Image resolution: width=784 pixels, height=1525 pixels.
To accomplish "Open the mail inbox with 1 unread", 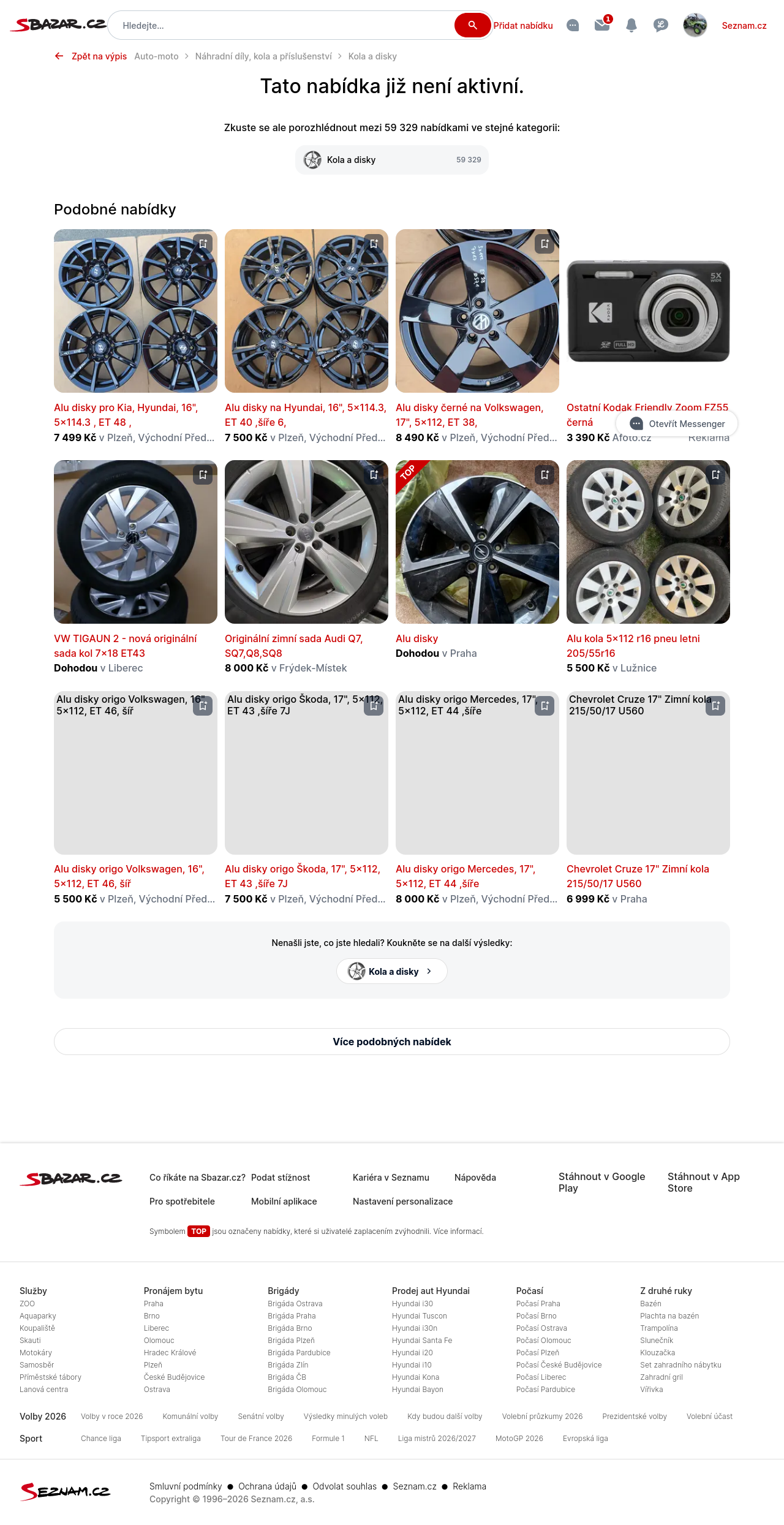I will pos(603,25).
